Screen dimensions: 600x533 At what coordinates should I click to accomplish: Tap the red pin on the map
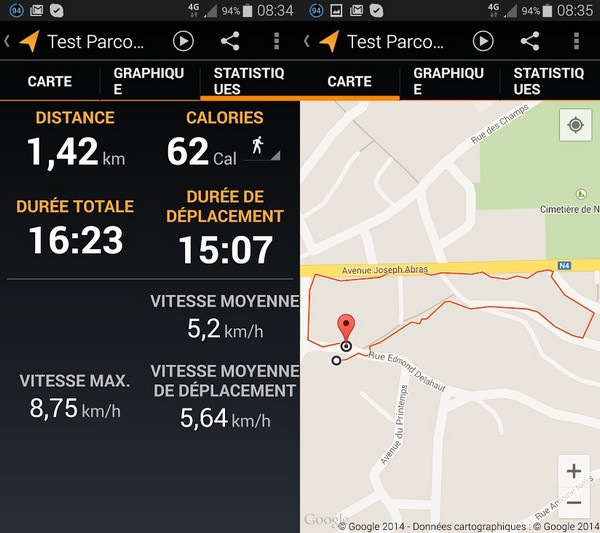coord(346,328)
